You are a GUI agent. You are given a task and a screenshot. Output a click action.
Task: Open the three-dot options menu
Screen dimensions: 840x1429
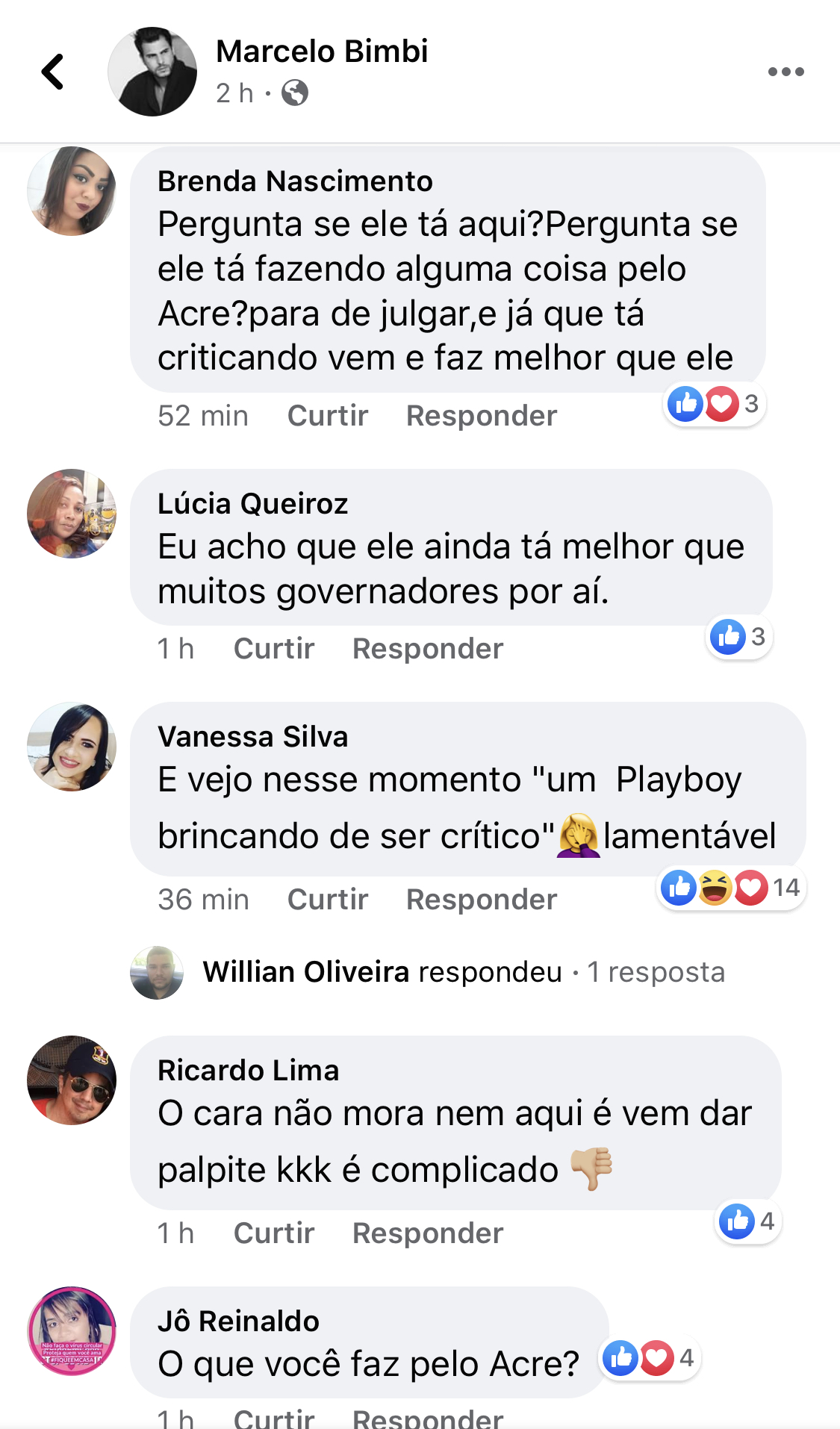785,72
